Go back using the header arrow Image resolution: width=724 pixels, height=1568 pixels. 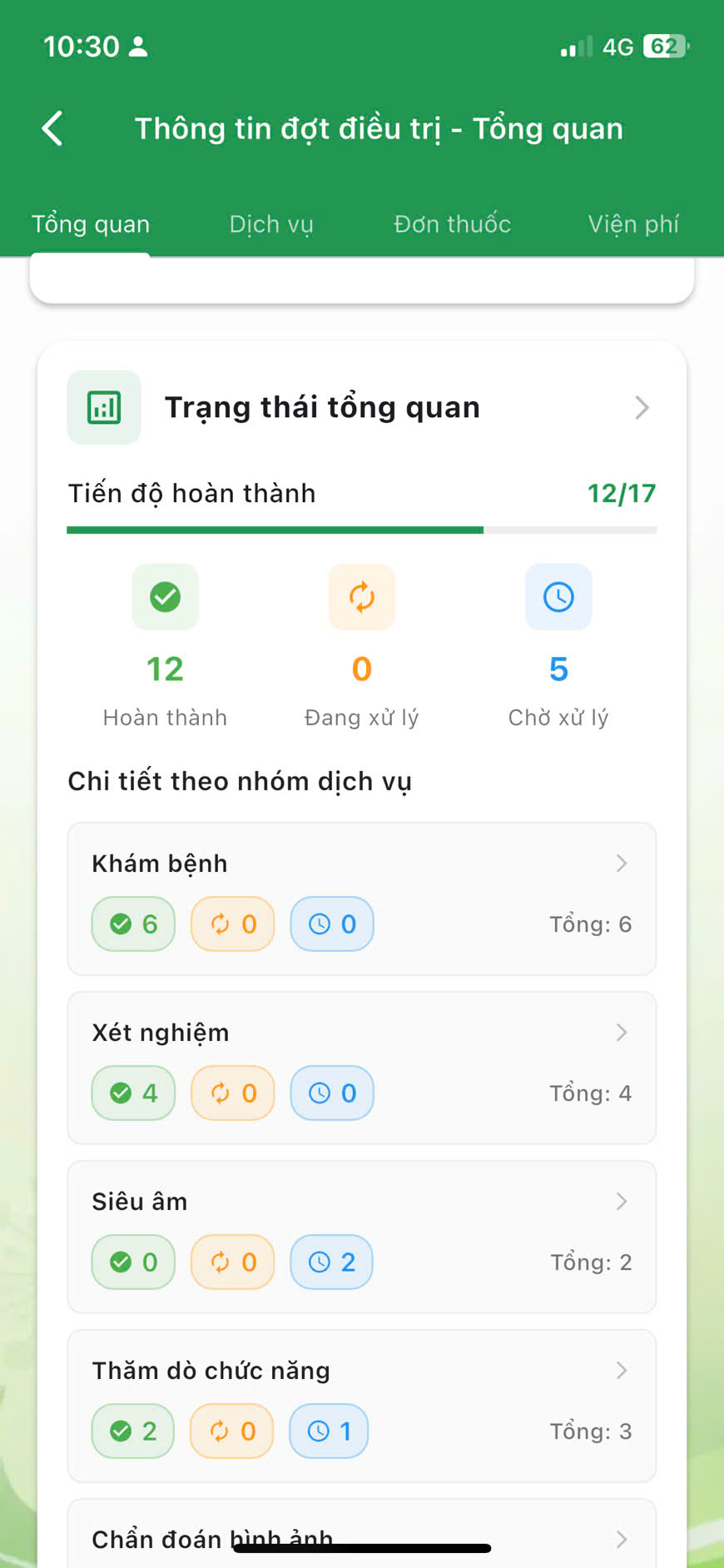52,129
